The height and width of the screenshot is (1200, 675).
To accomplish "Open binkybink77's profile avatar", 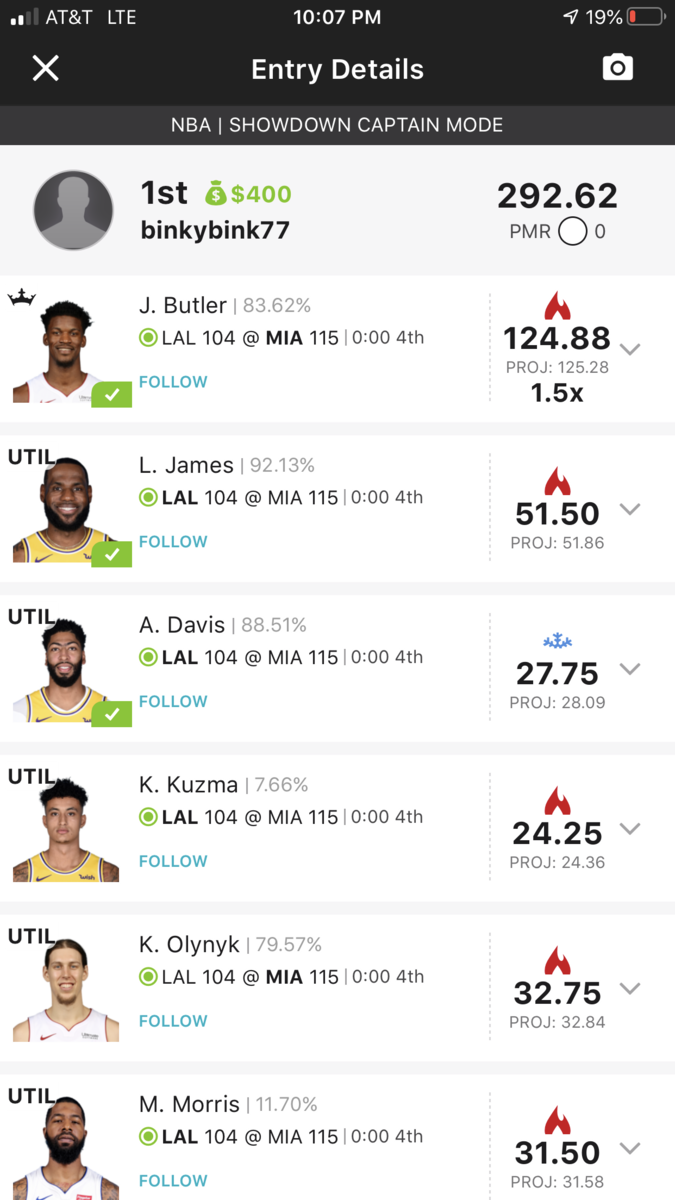I will (73, 210).
